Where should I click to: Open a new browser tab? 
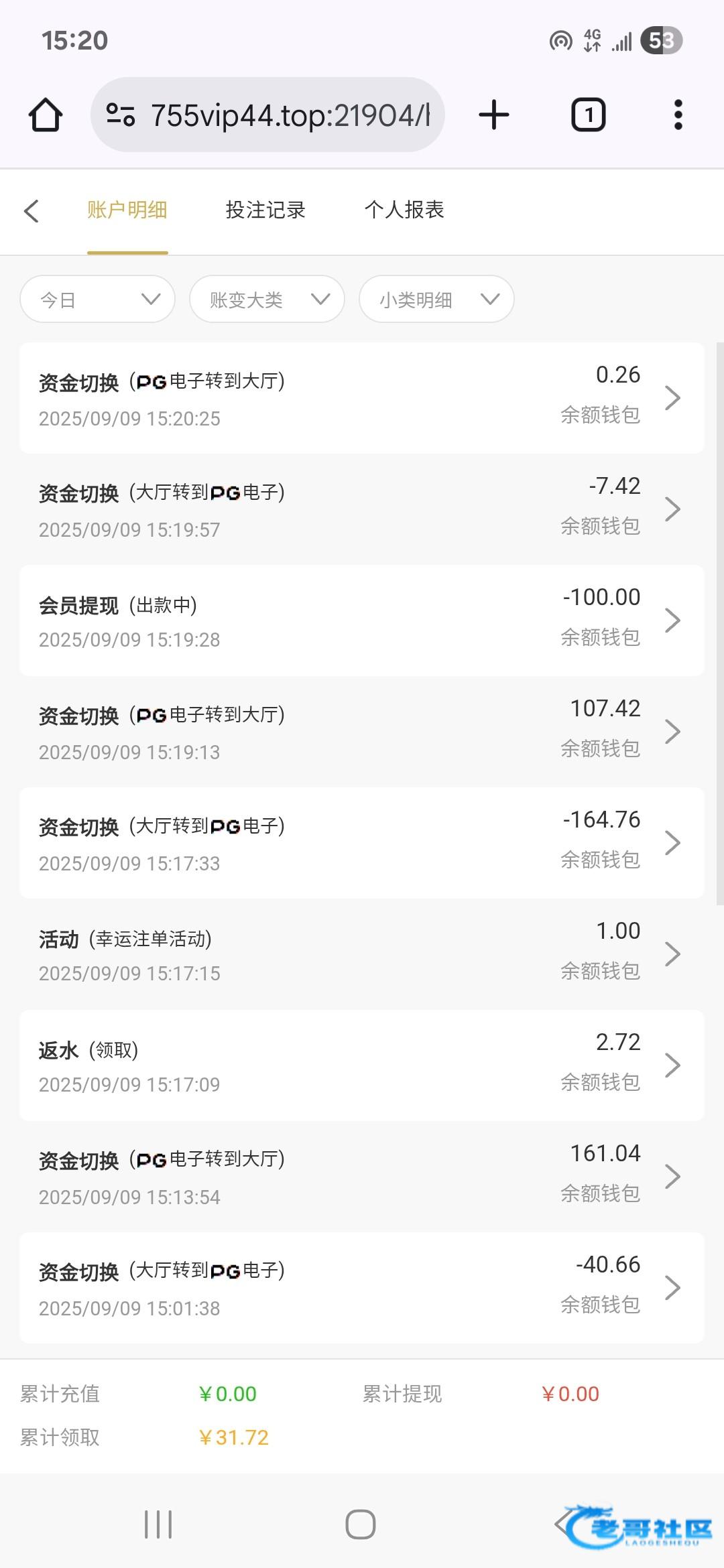point(494,115)
